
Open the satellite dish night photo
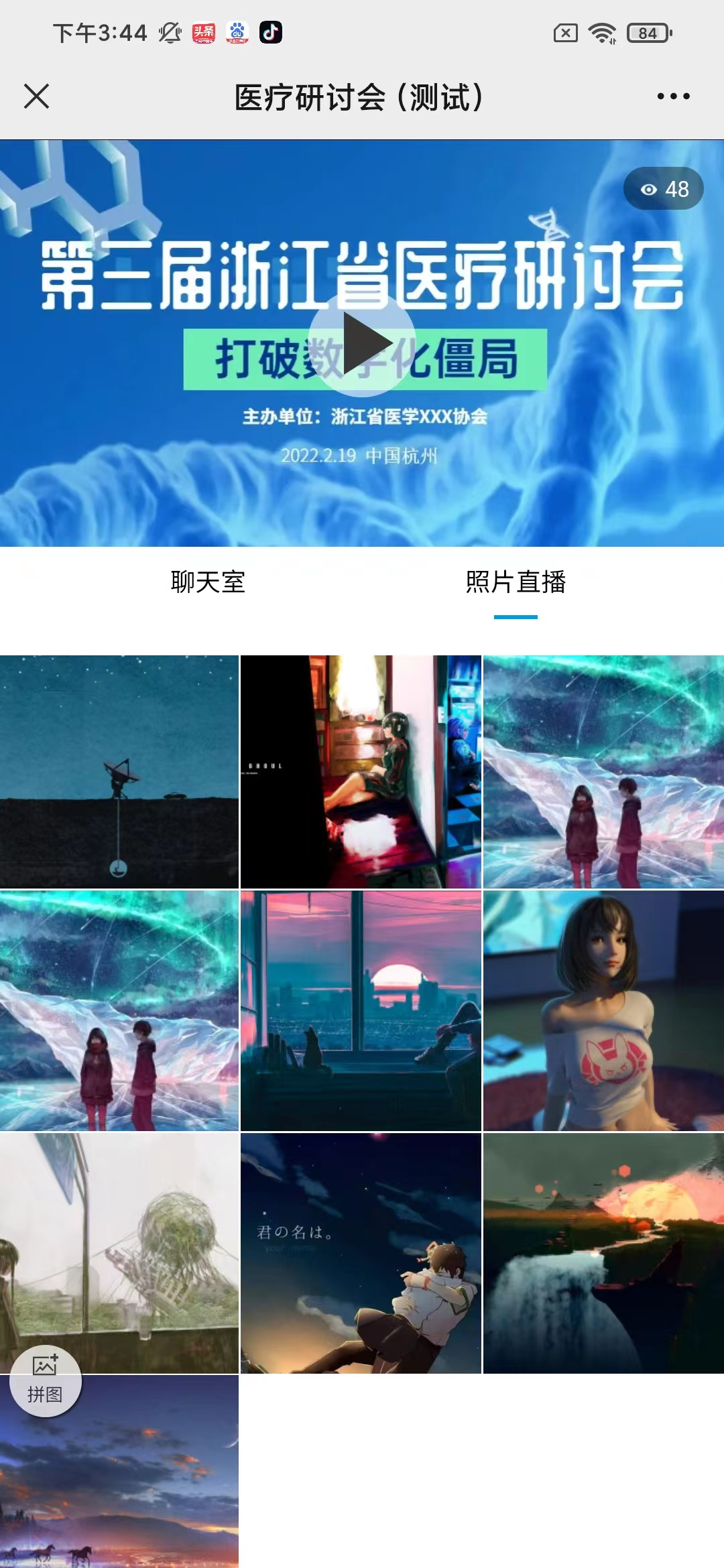pyautogui.click(x=119, y=772)
